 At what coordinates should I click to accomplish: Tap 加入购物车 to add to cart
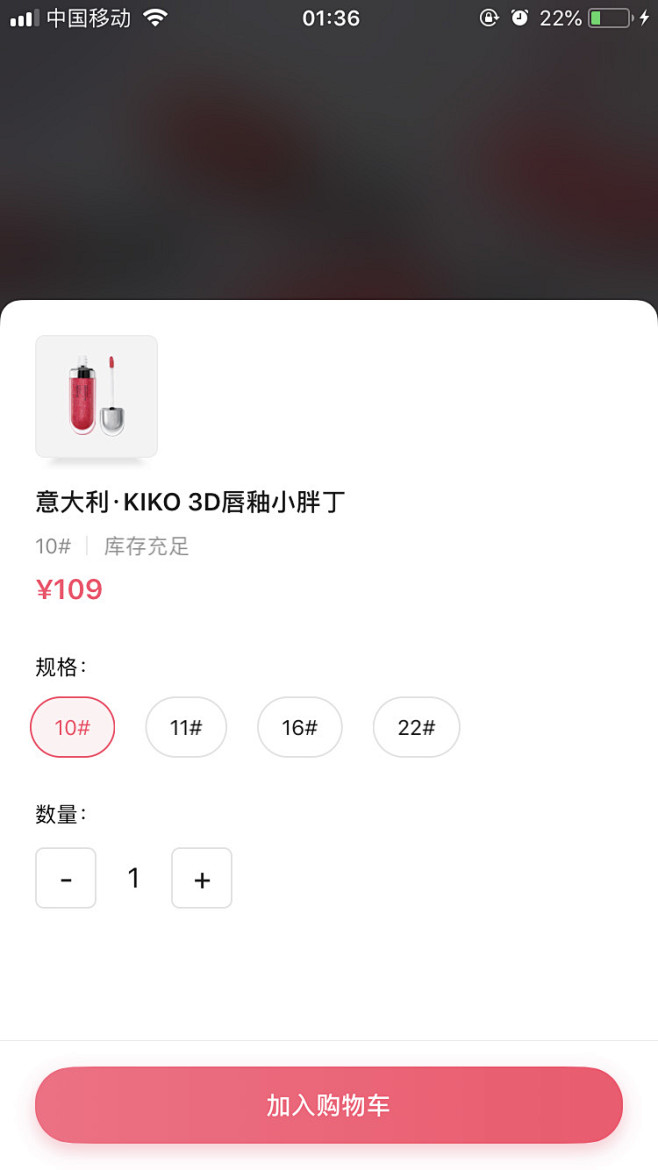[x=329, y=1105]
